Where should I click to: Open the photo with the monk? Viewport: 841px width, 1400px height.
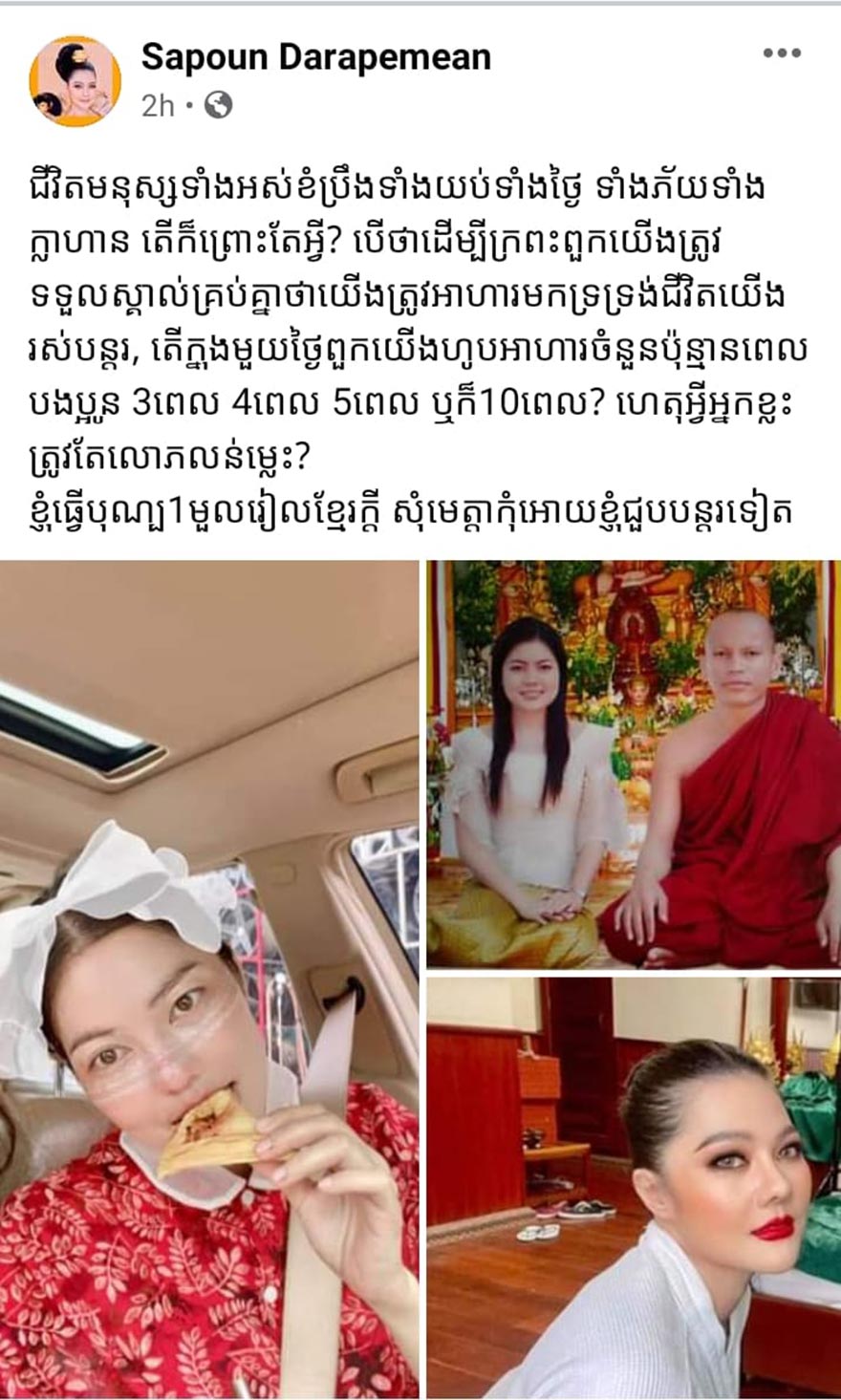pyautogui.click(x=634, y=765)
